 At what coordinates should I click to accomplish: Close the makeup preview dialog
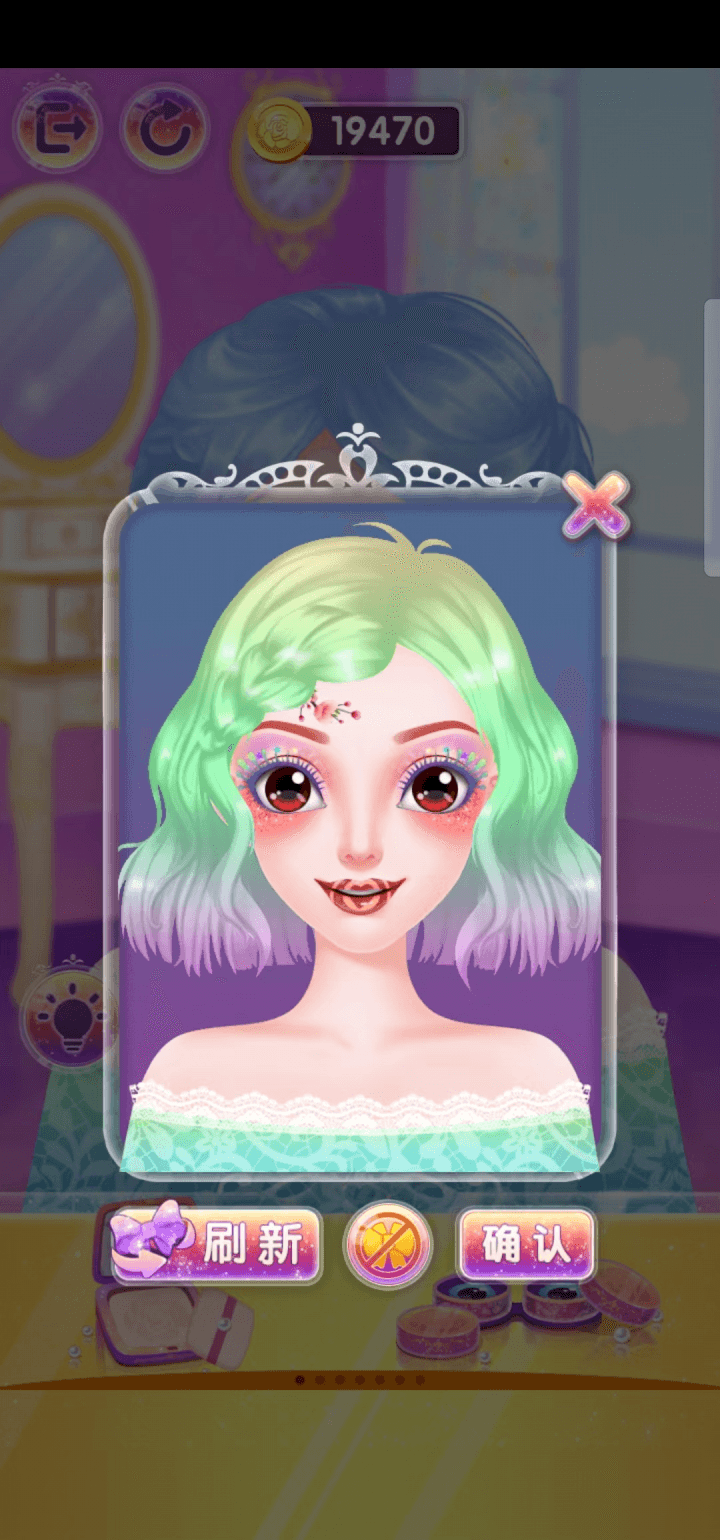(596, 503)
